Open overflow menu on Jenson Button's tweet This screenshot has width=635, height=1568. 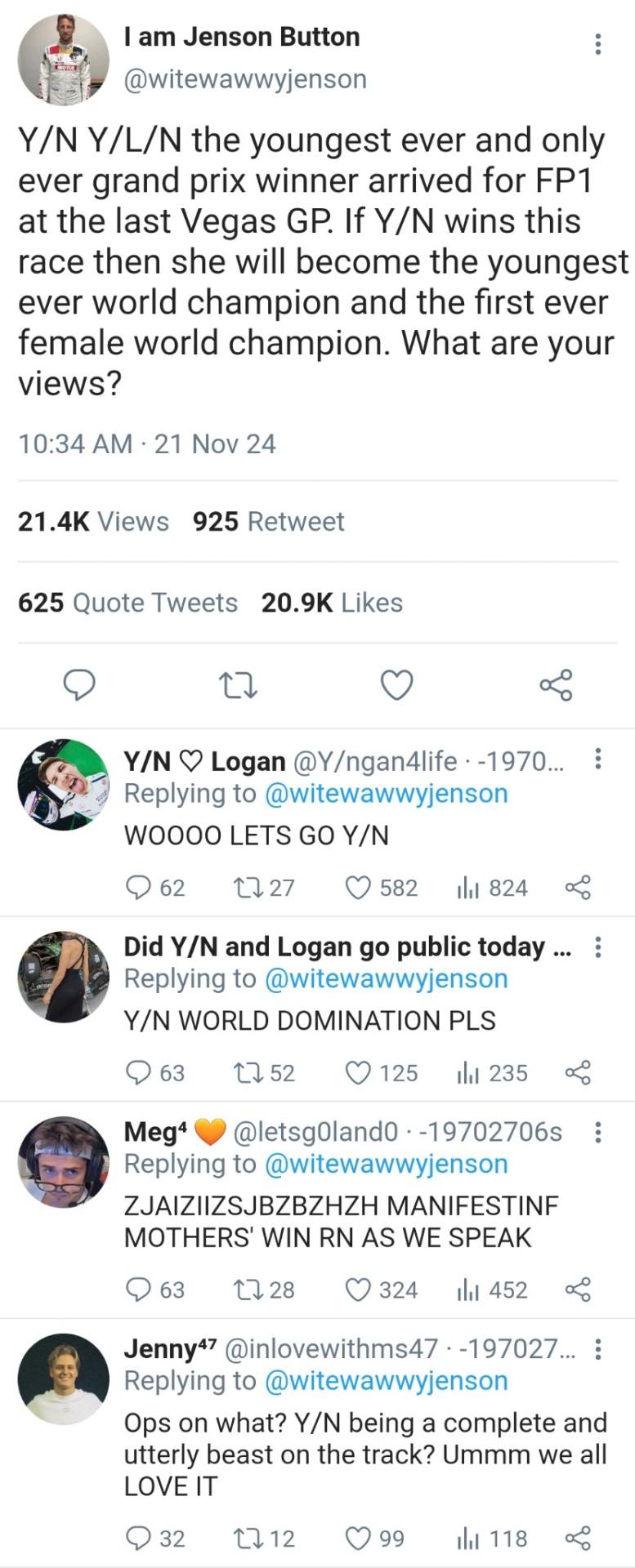coord(598,44)
